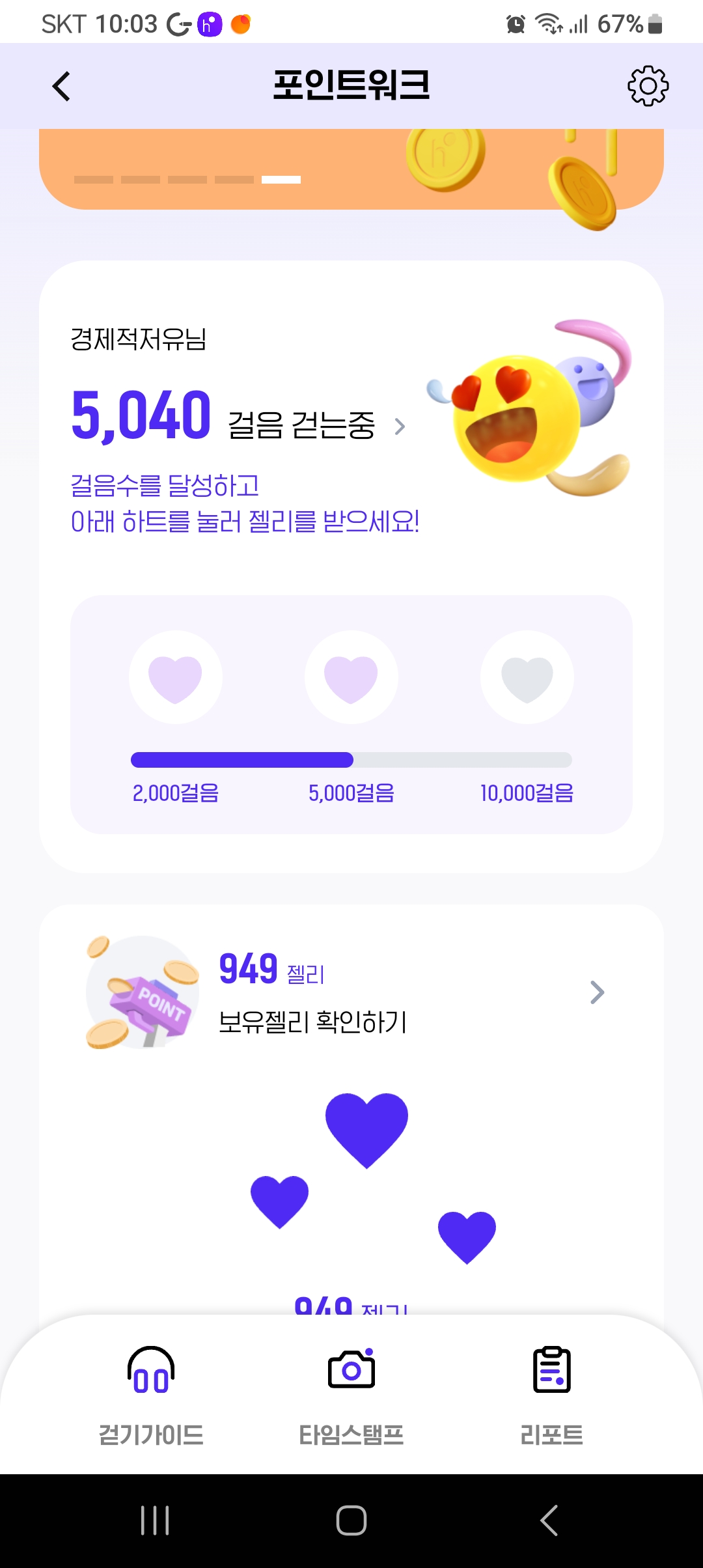Open the orange coin banner
Image resolution: width=703 pixels, height=1568 pixels.
pos(351,169)
